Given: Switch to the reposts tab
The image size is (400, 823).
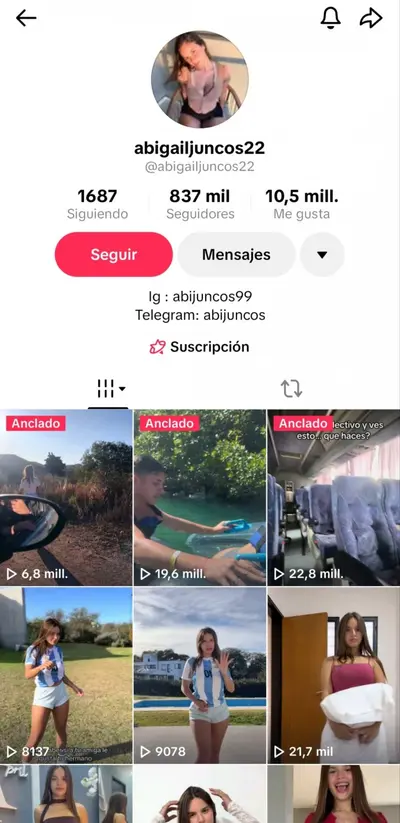Looking at the screenshot, I should click(291, 389).
